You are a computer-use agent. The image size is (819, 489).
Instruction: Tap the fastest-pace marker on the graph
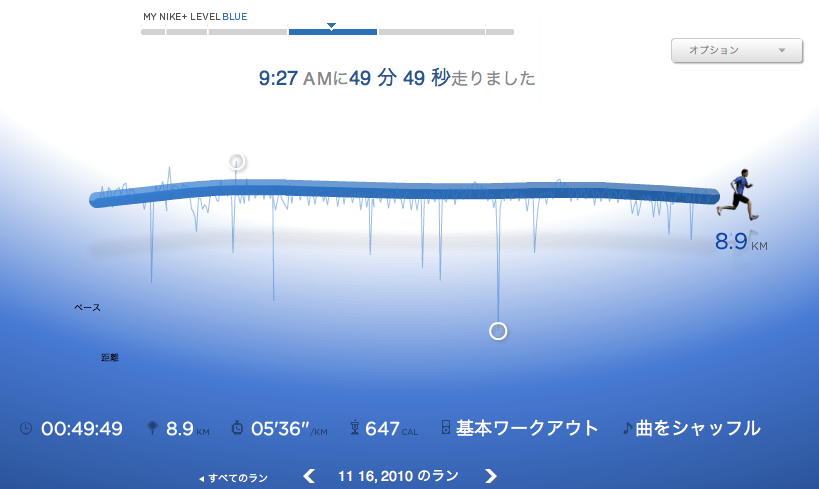coord(237,162)
